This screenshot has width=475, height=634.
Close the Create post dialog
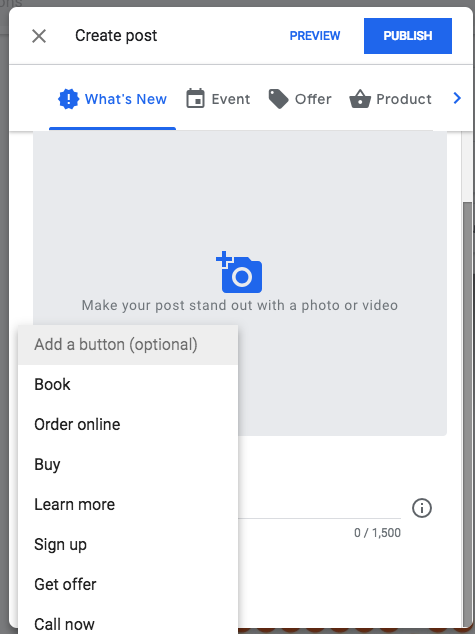pyautogui.click(x=39, y=36)
